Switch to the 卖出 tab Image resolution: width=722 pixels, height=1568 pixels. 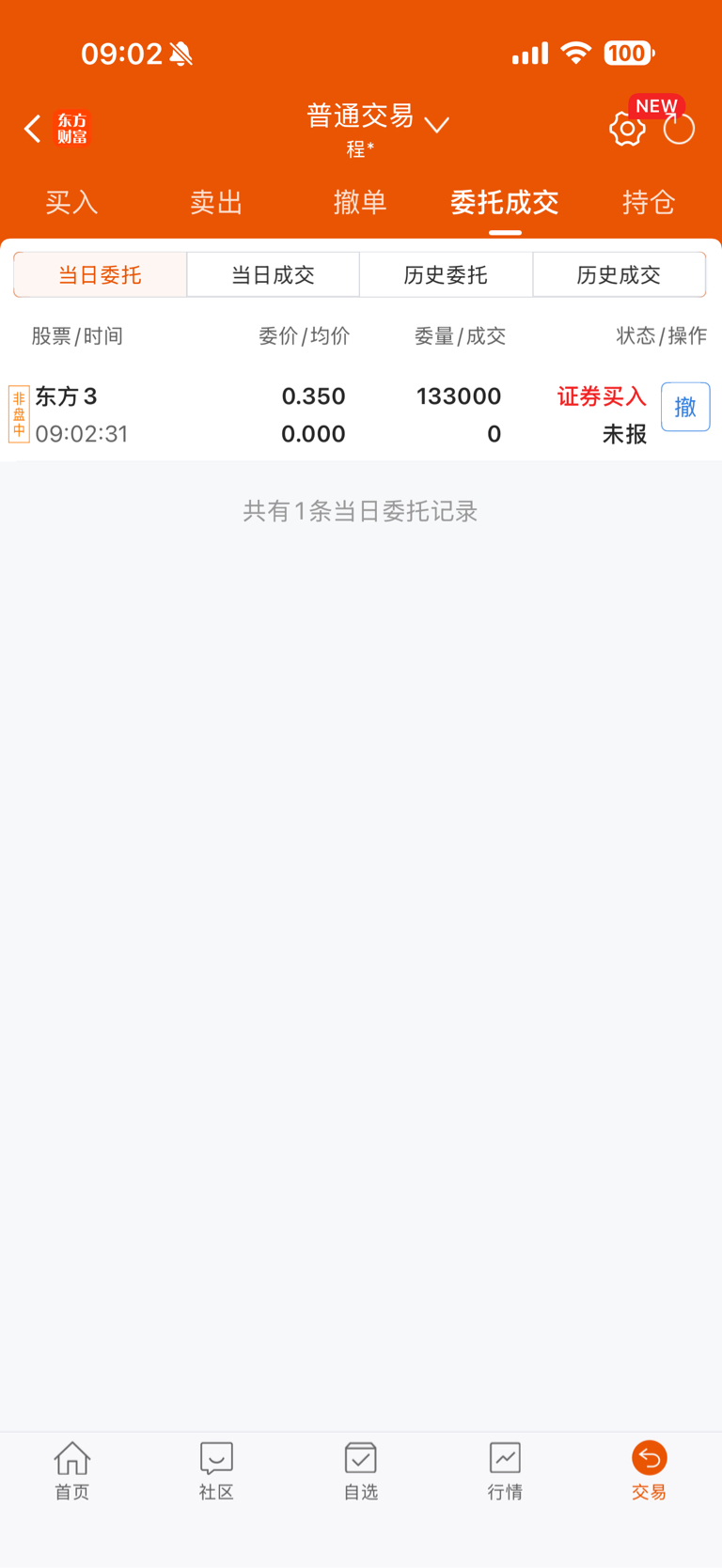[x=216, y=202]
